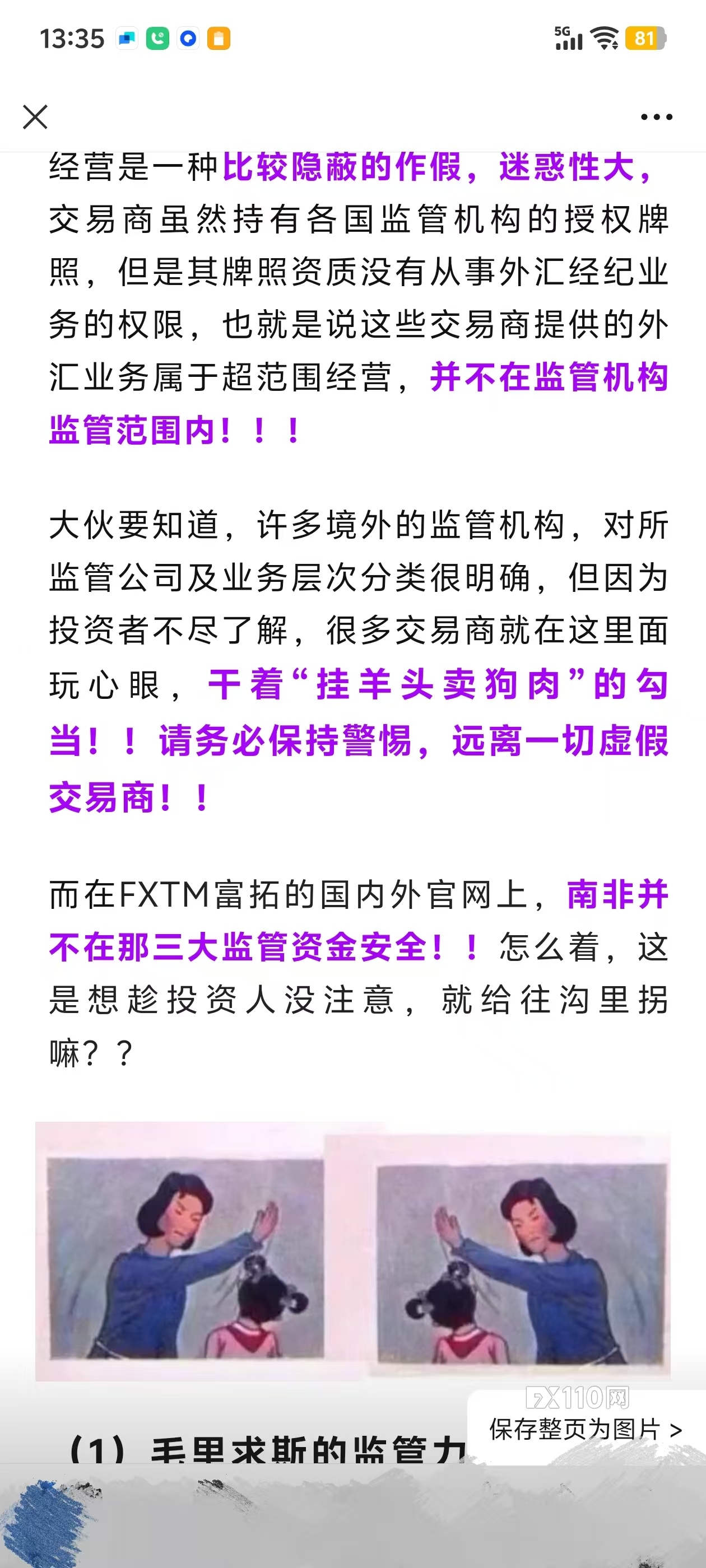The image size is (706, 1568).
Task: Close the article page
Action: click(35, 117)
